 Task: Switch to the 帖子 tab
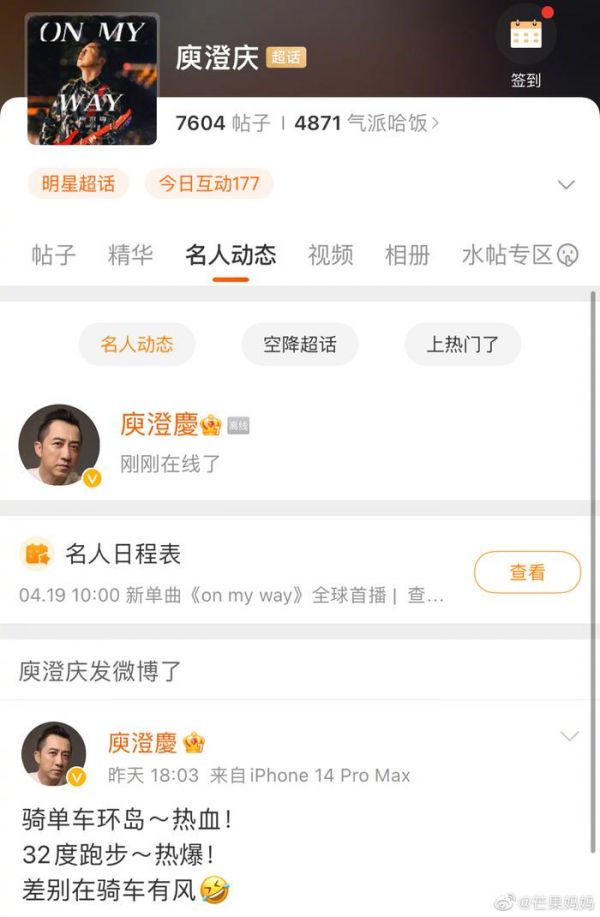[x=53, y=255]
